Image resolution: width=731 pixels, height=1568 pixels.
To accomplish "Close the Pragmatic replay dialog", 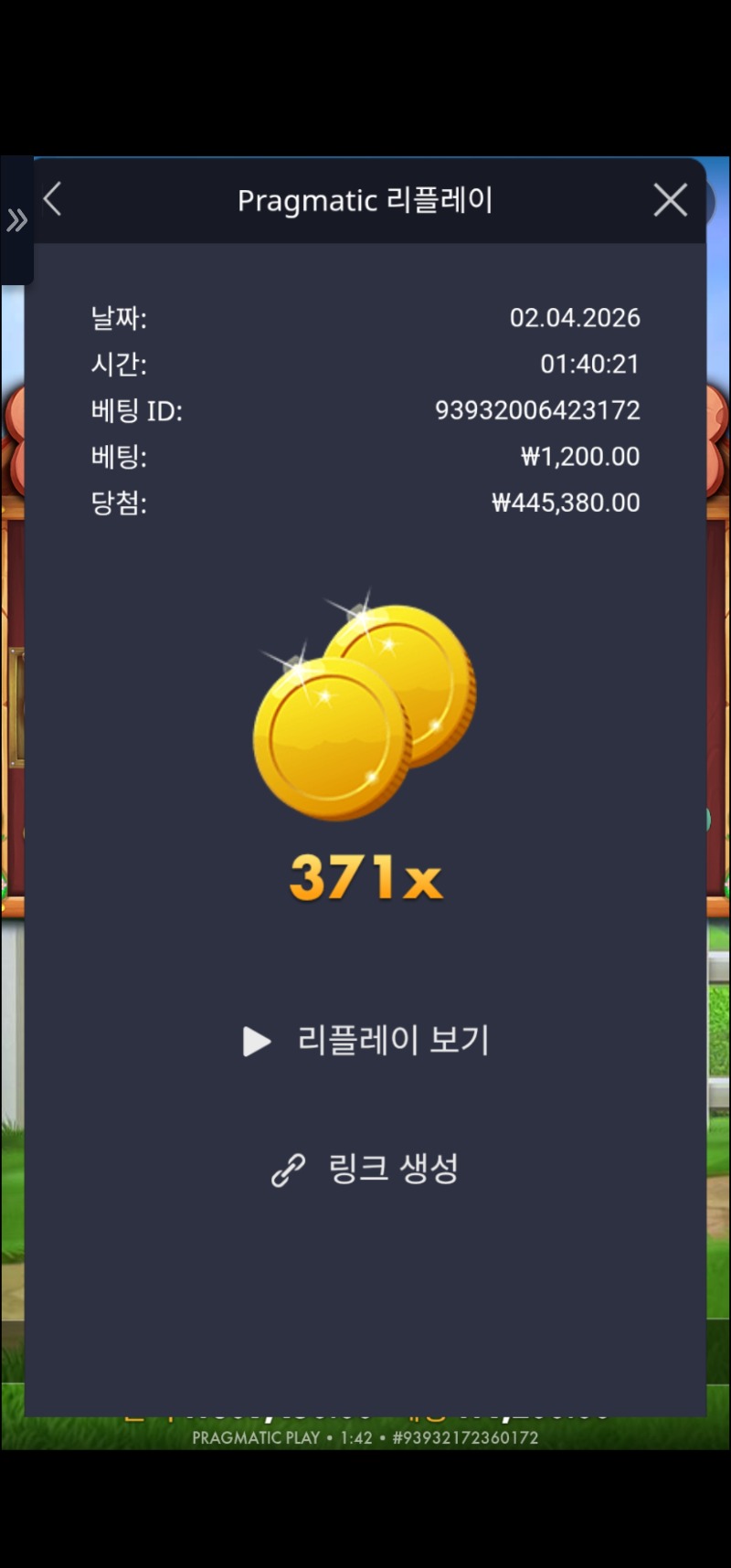I will pyautogui.click(x=670, y=200).
